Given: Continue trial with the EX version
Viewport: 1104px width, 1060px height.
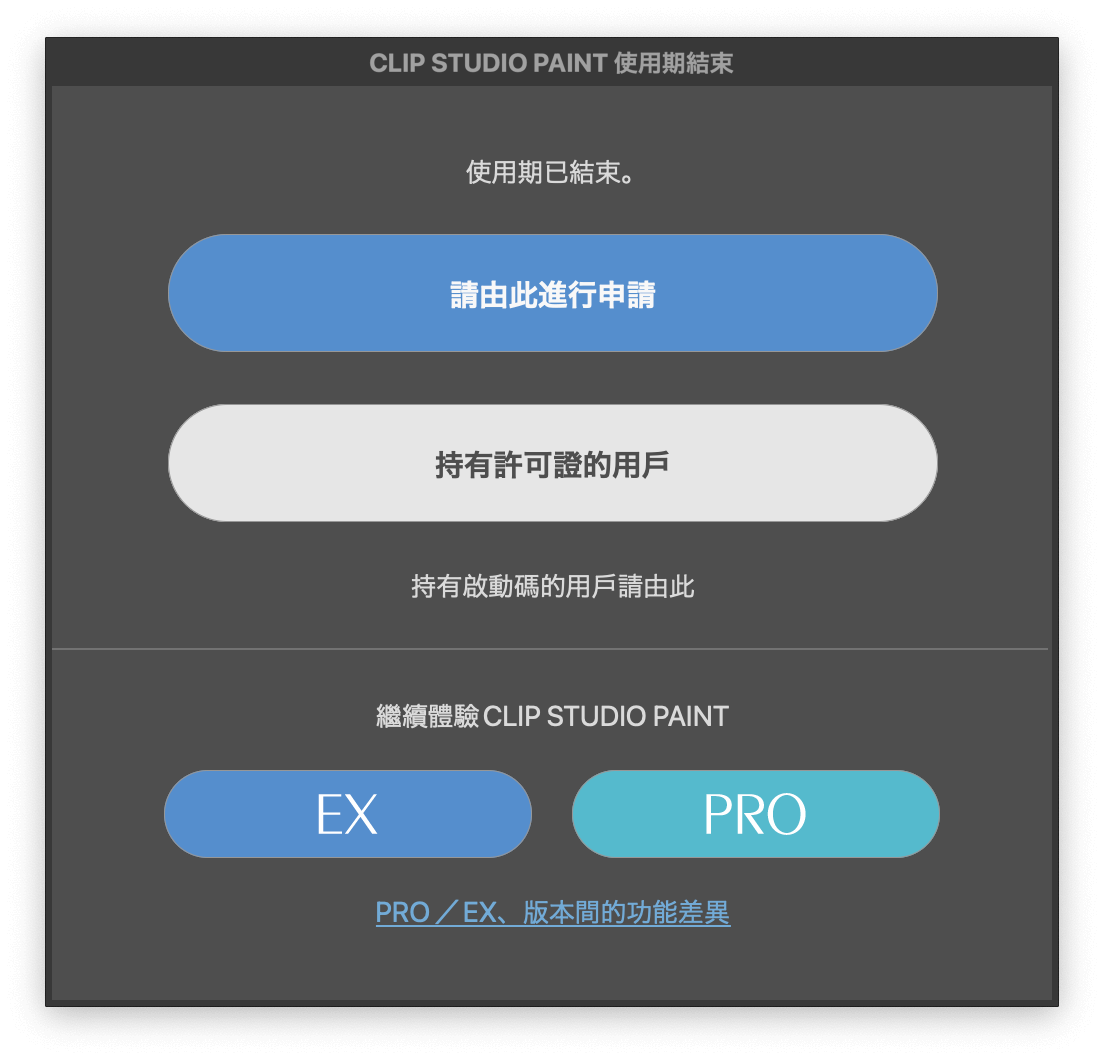Looking at the screenshot, I should [347, 814].
